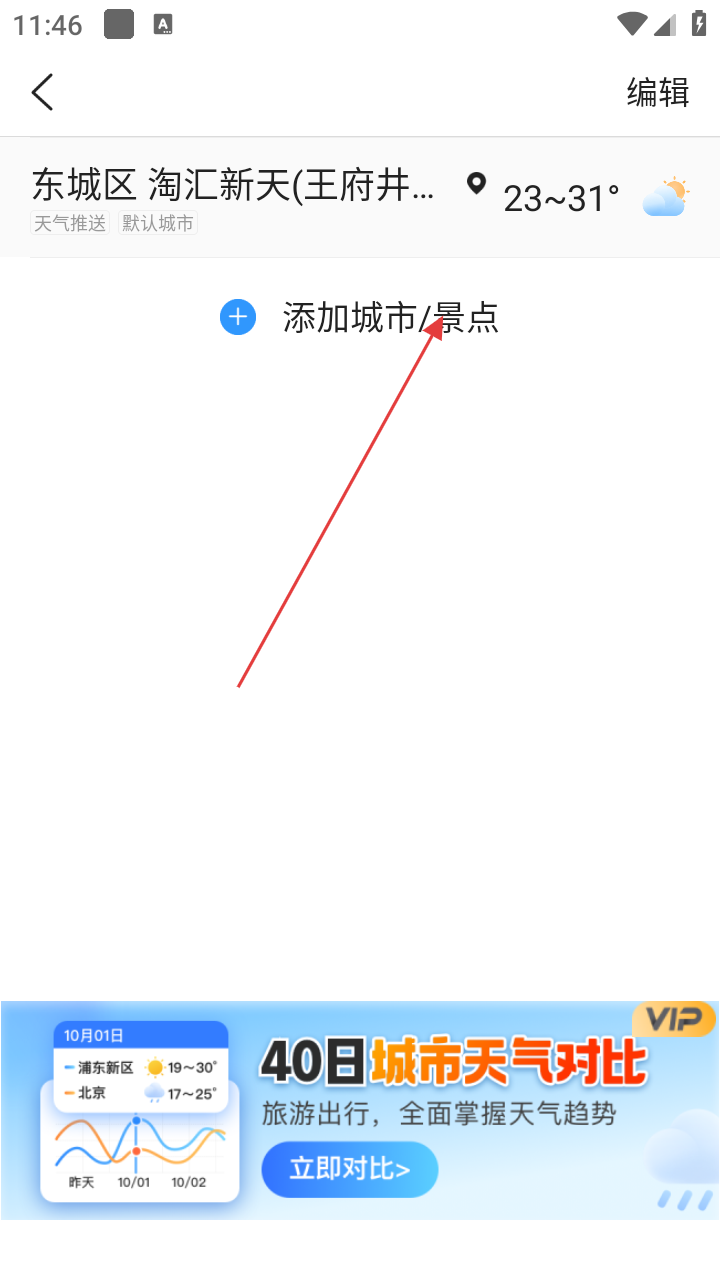Go back using the top-left arrow
The width and height of the screenshot is (720, 1280).
[42, 92]
